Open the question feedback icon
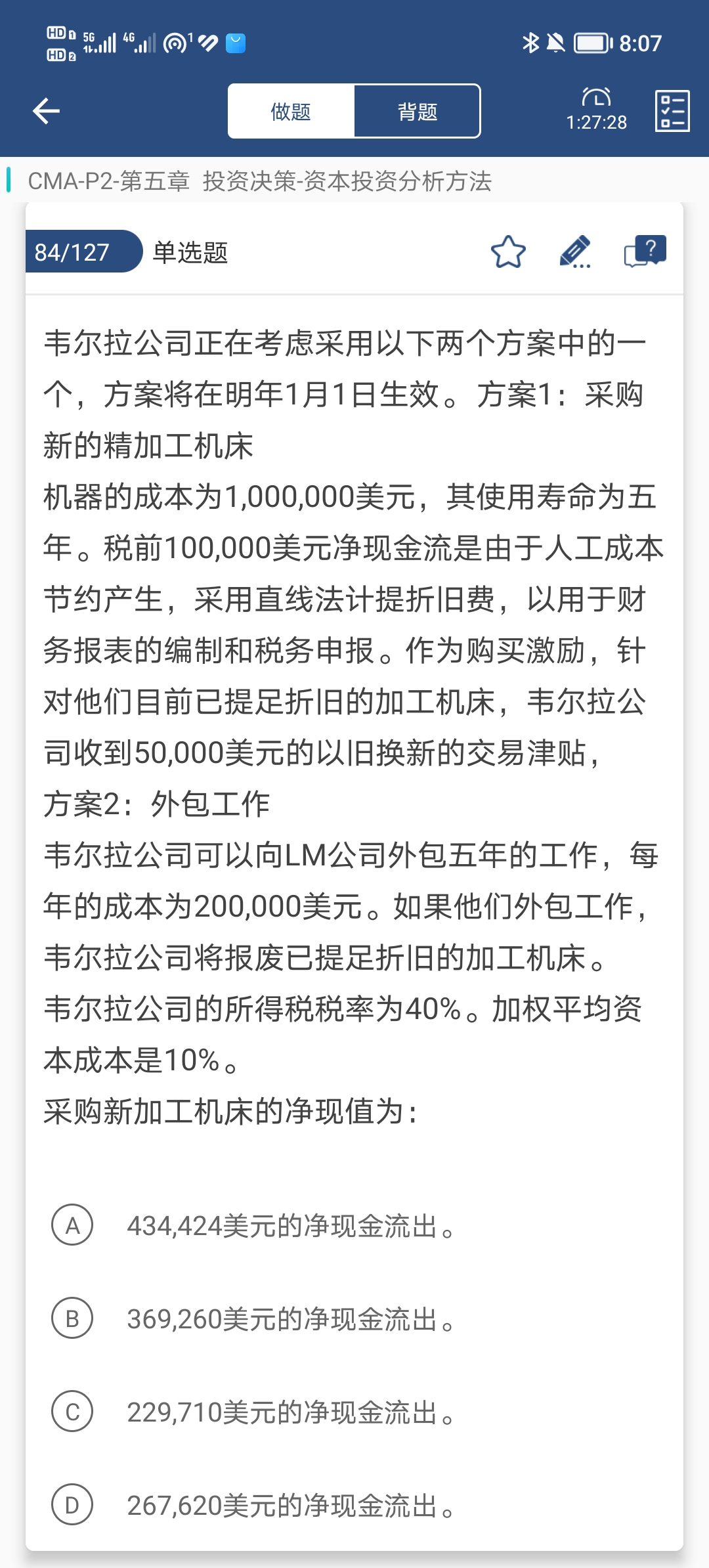 (x=645, y=251)
